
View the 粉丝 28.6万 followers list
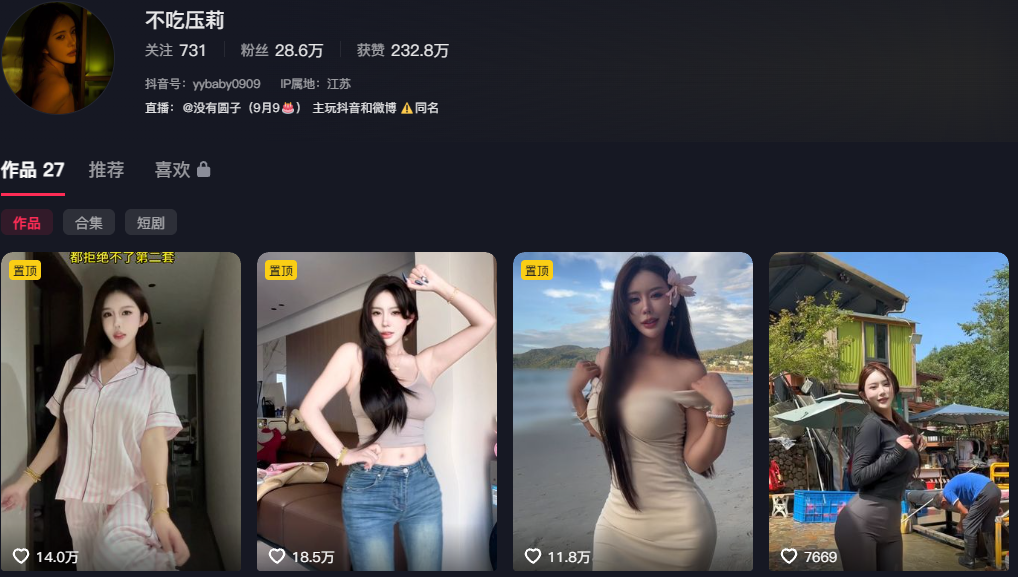(282, 50)
